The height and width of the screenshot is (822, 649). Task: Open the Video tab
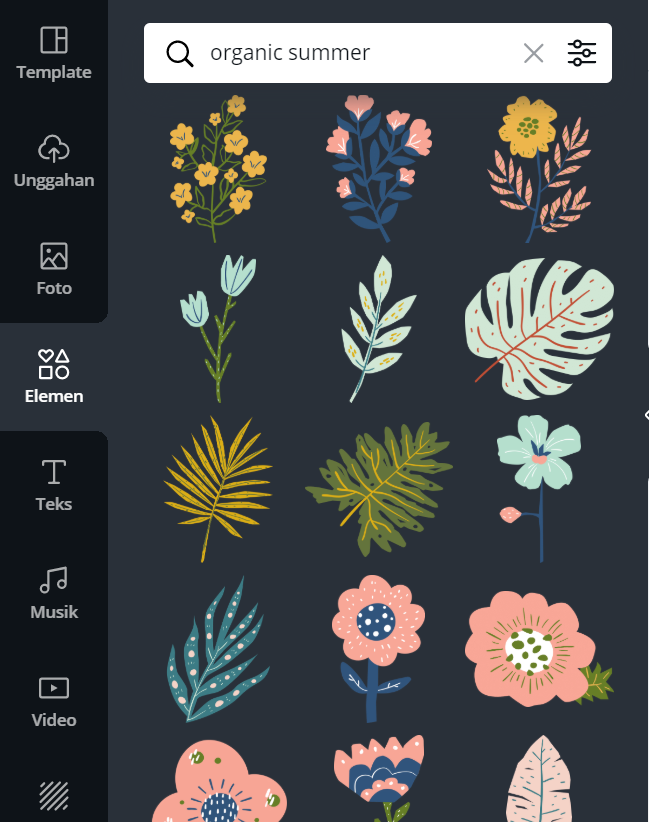[x=54, y=701]
